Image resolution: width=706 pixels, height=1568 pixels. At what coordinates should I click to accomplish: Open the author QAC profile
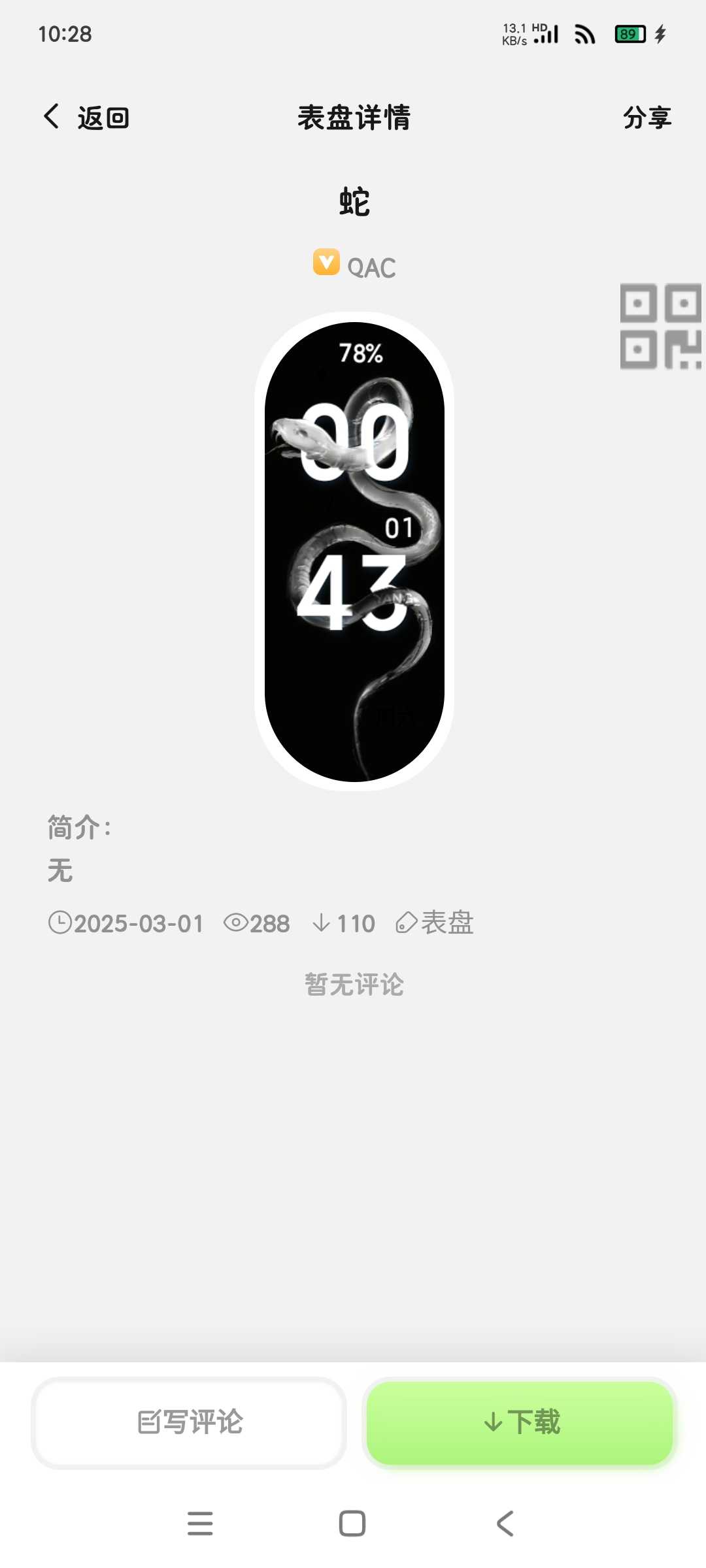pyautogui.click(x=355, y=266)
